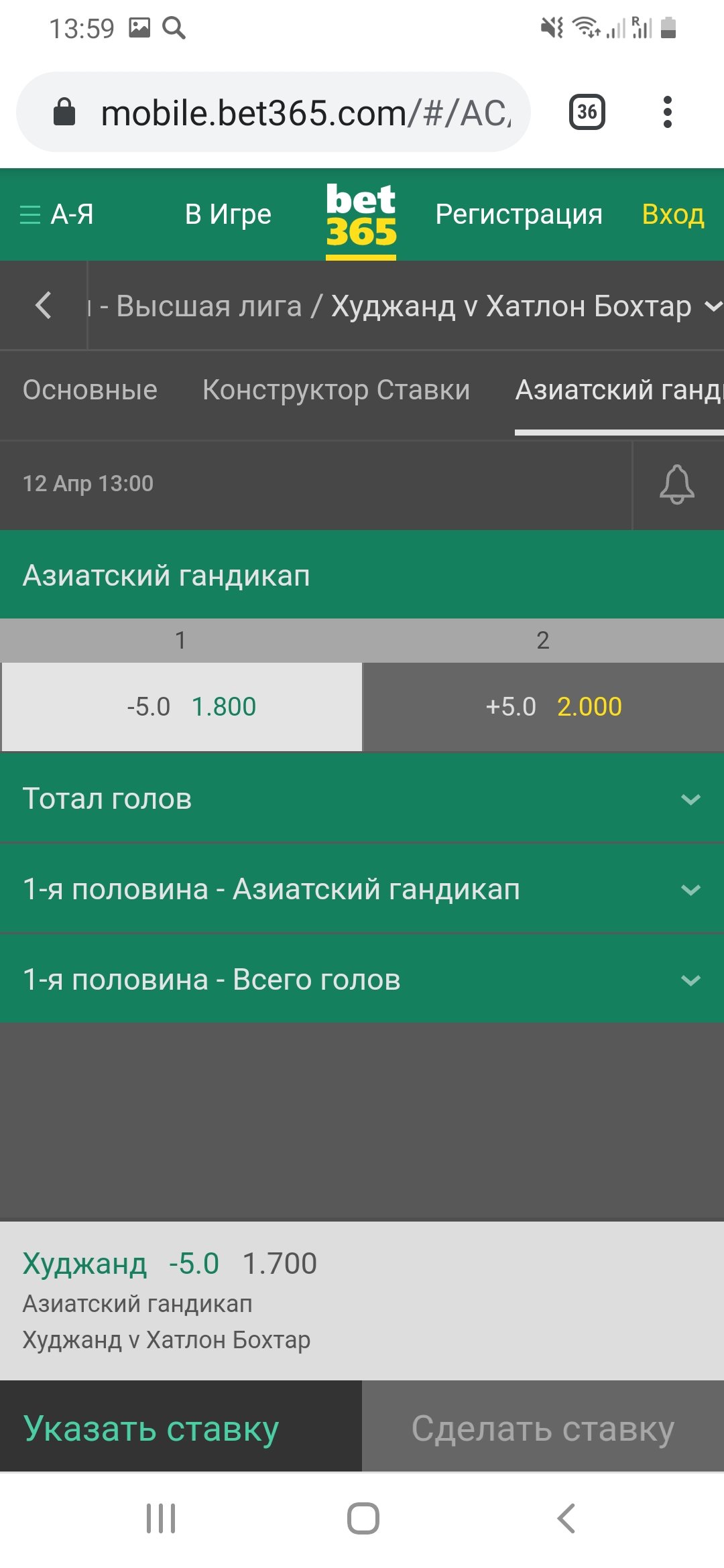This screenshot has height=1568, width=724.
Task: Open the browser overflow menu
Action: 666,112
